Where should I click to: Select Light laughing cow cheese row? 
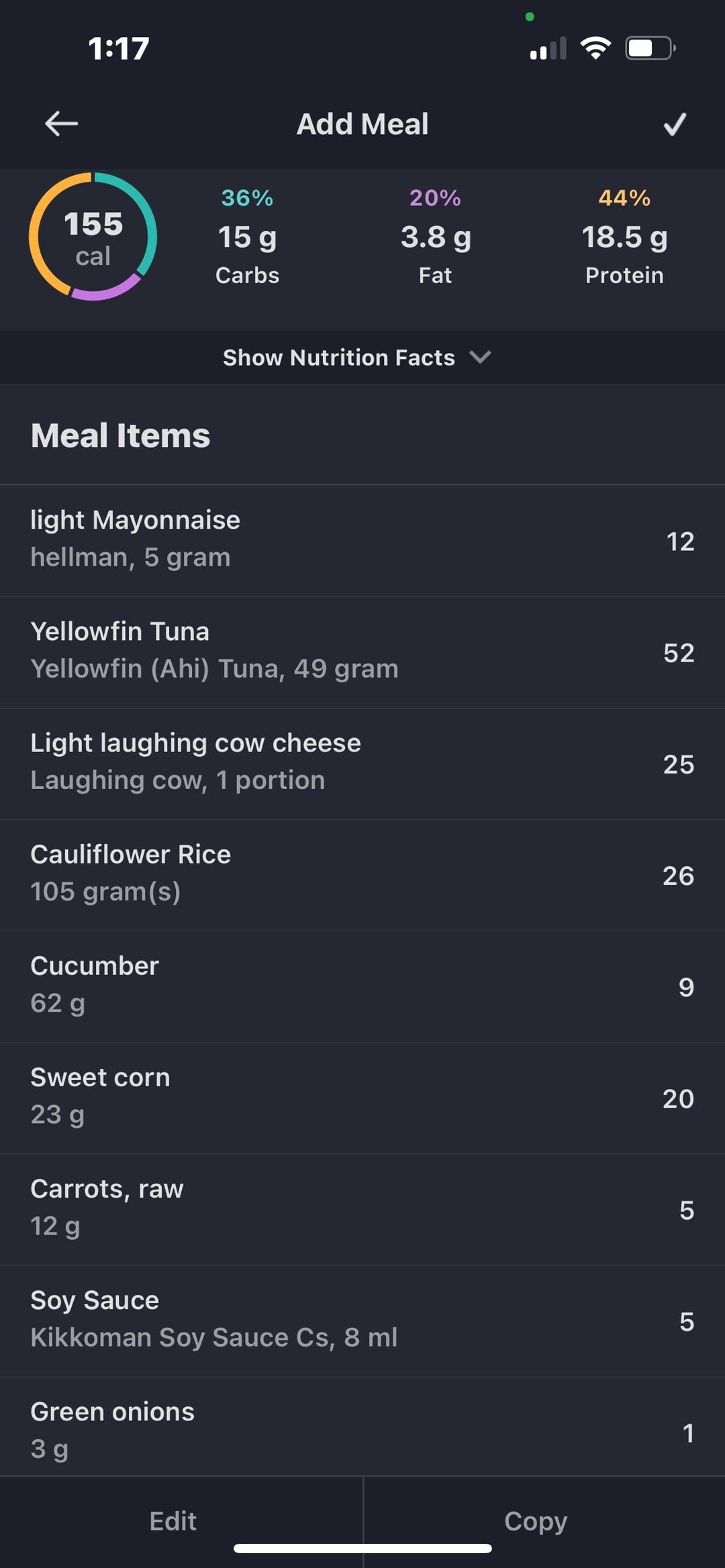(x=362, y=764)
